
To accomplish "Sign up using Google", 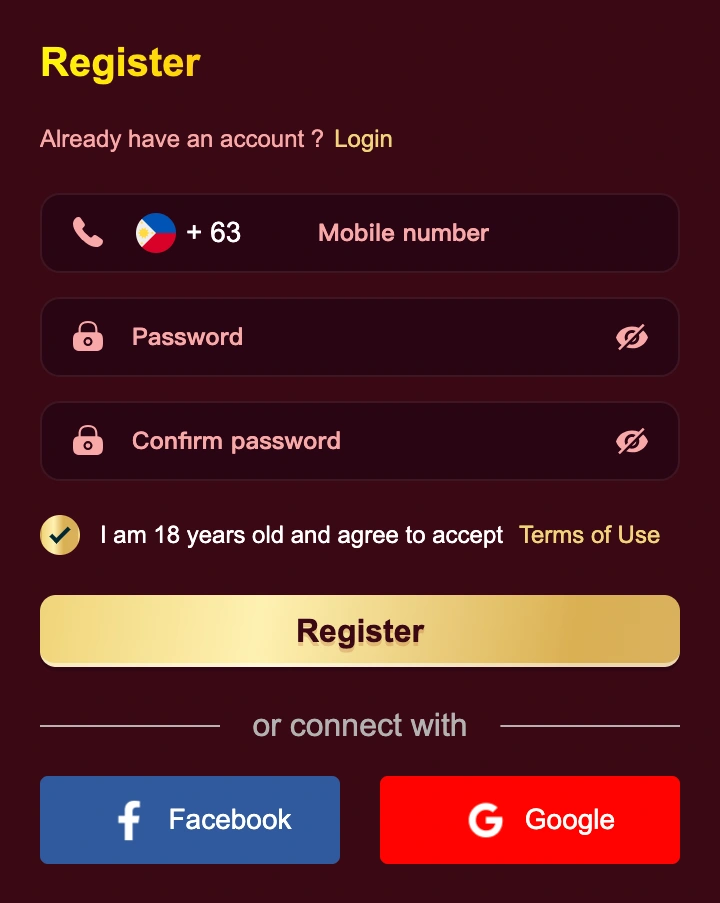I will (530, 820).
